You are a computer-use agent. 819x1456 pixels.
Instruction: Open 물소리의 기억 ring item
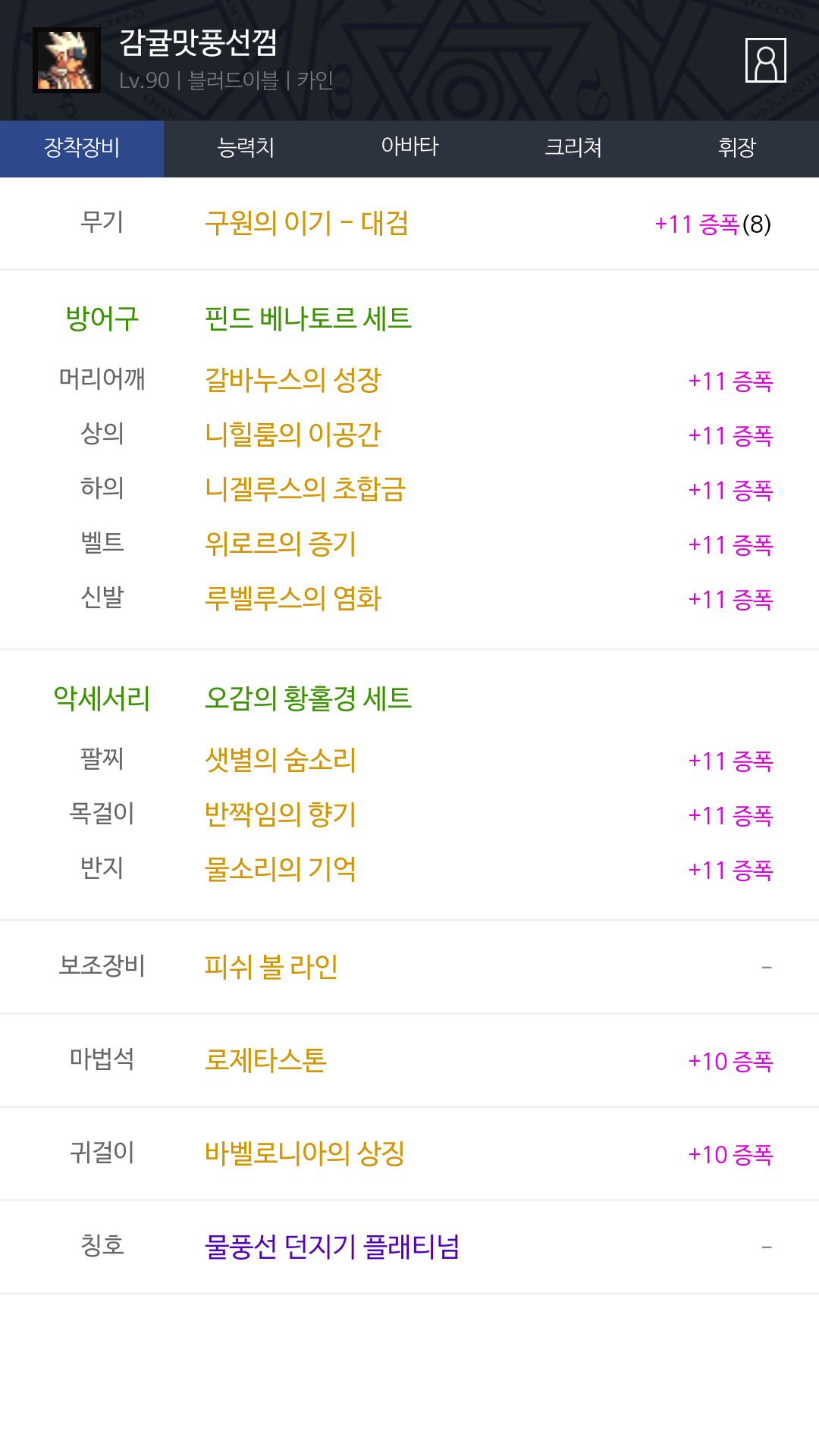(x=281, y=869)
